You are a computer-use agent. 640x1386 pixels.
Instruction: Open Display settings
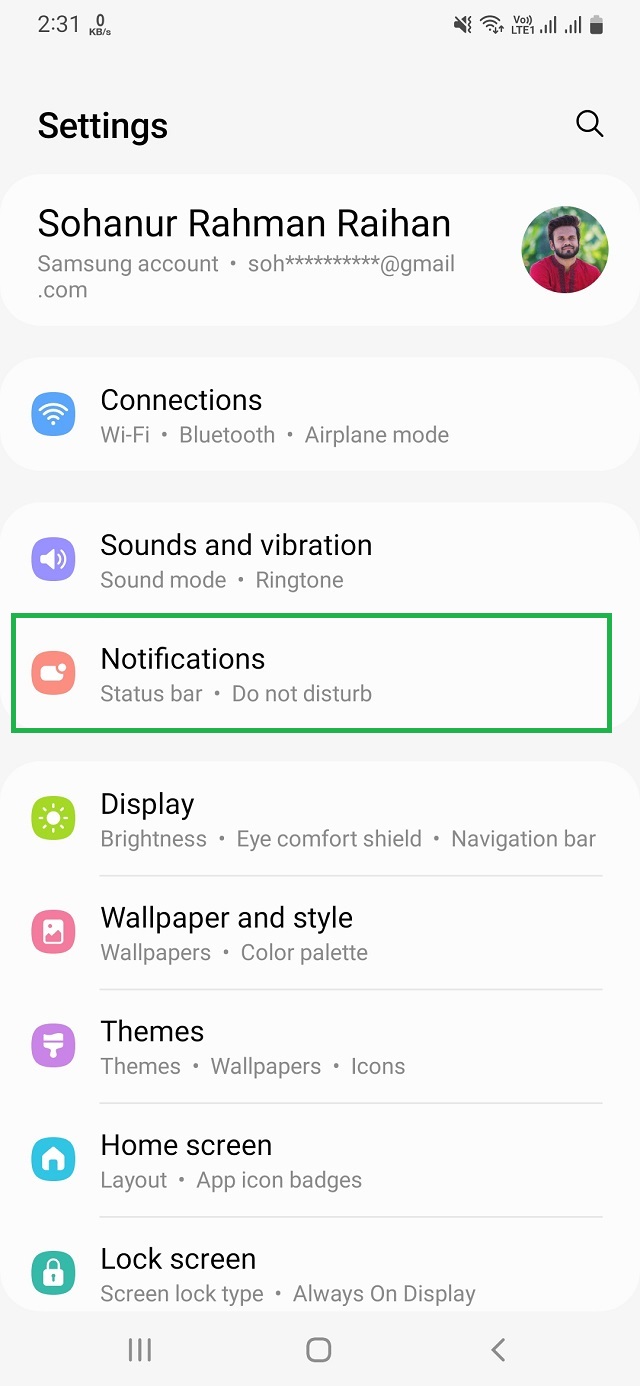[x=320, y=820]
